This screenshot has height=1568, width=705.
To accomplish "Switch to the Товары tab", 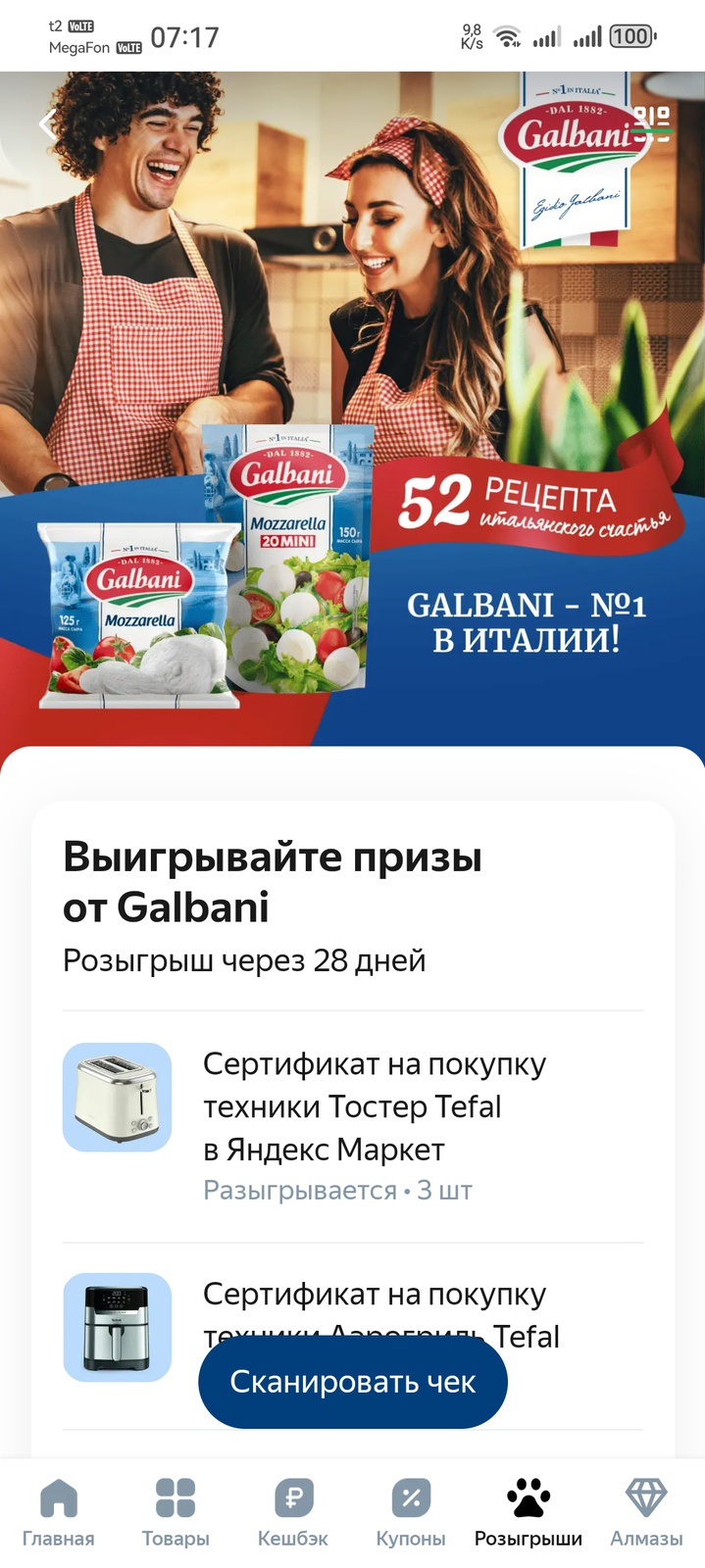I will coord(176,1512).
